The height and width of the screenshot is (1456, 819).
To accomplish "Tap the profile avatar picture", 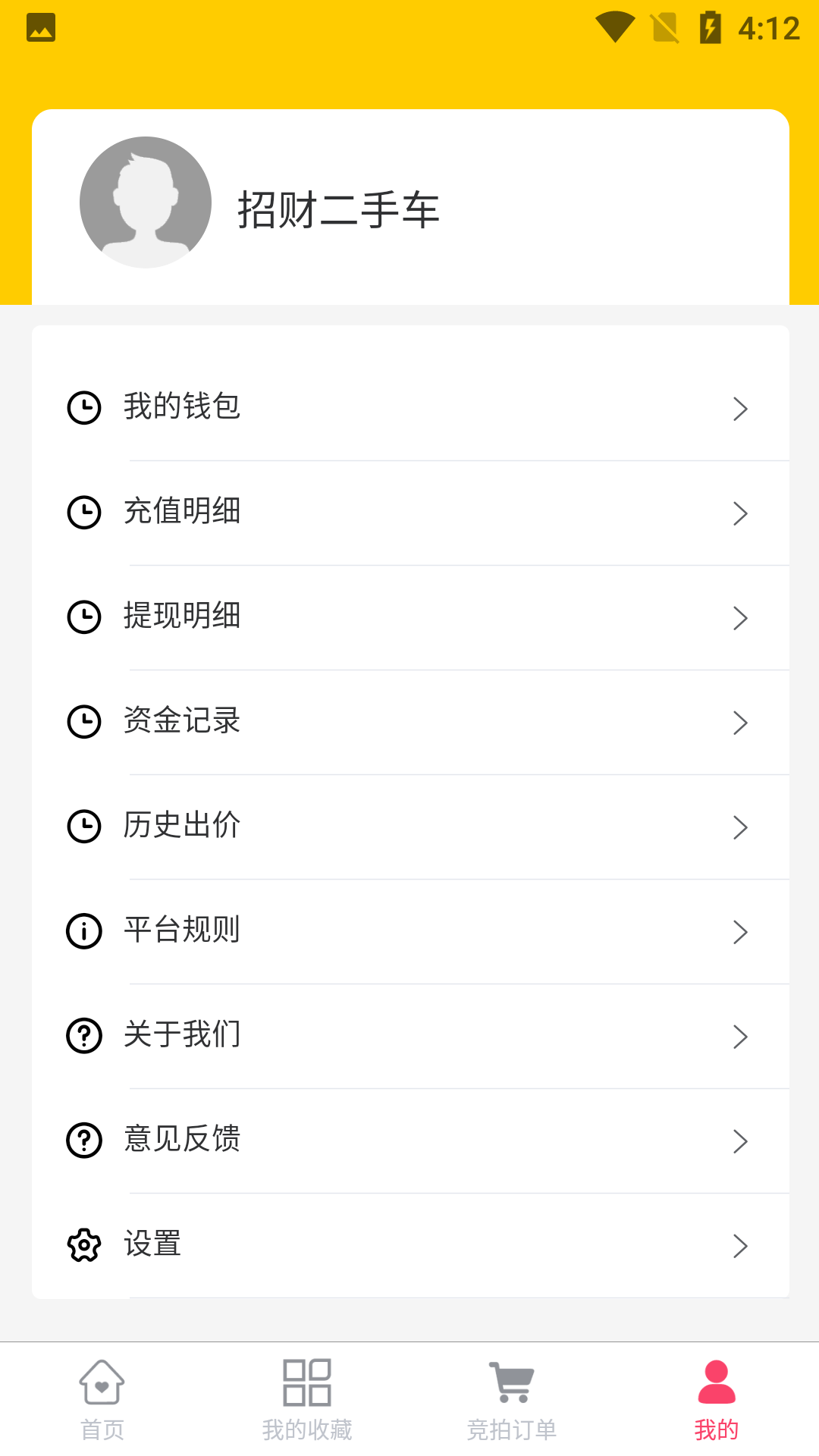I will (146, 202).
